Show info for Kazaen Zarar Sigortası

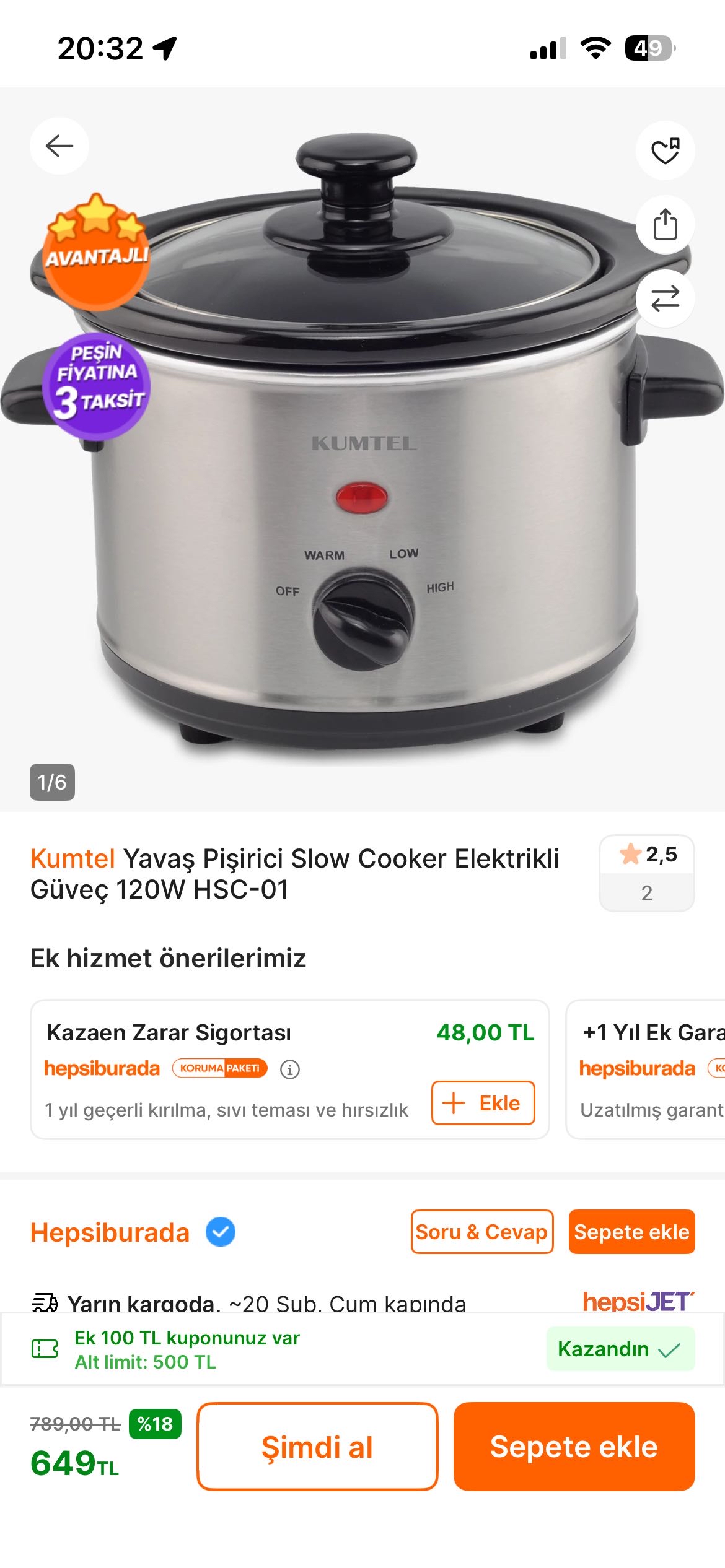coord(290,1069)
